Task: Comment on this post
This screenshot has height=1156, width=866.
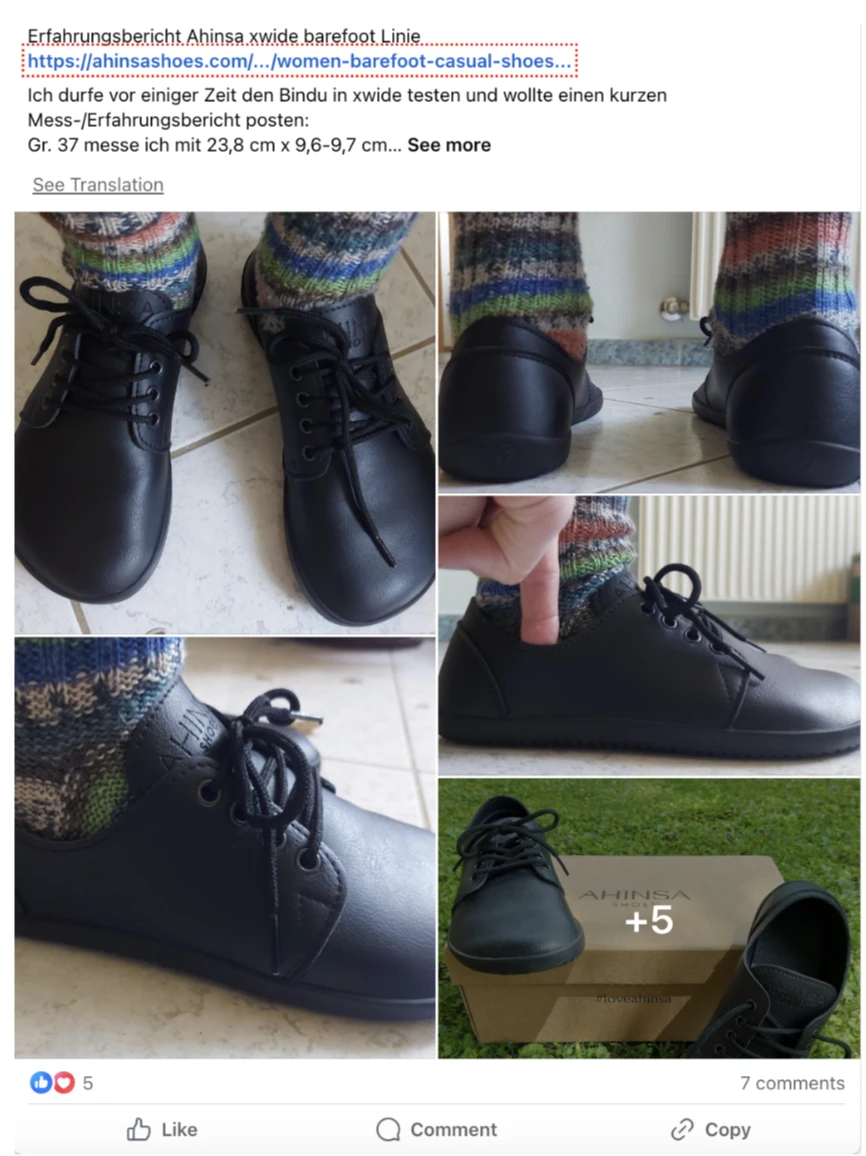Action: click(437, 1130)
